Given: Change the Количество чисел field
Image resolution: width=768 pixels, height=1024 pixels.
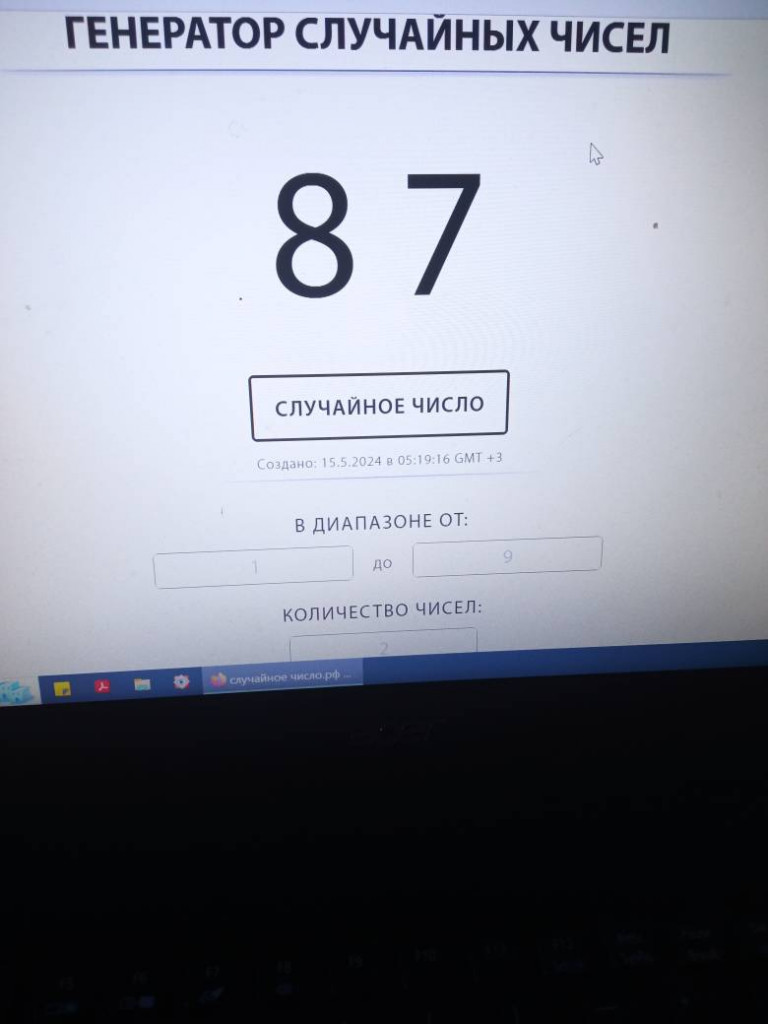Looking at the screenshot, I should [x=383, y=644].
